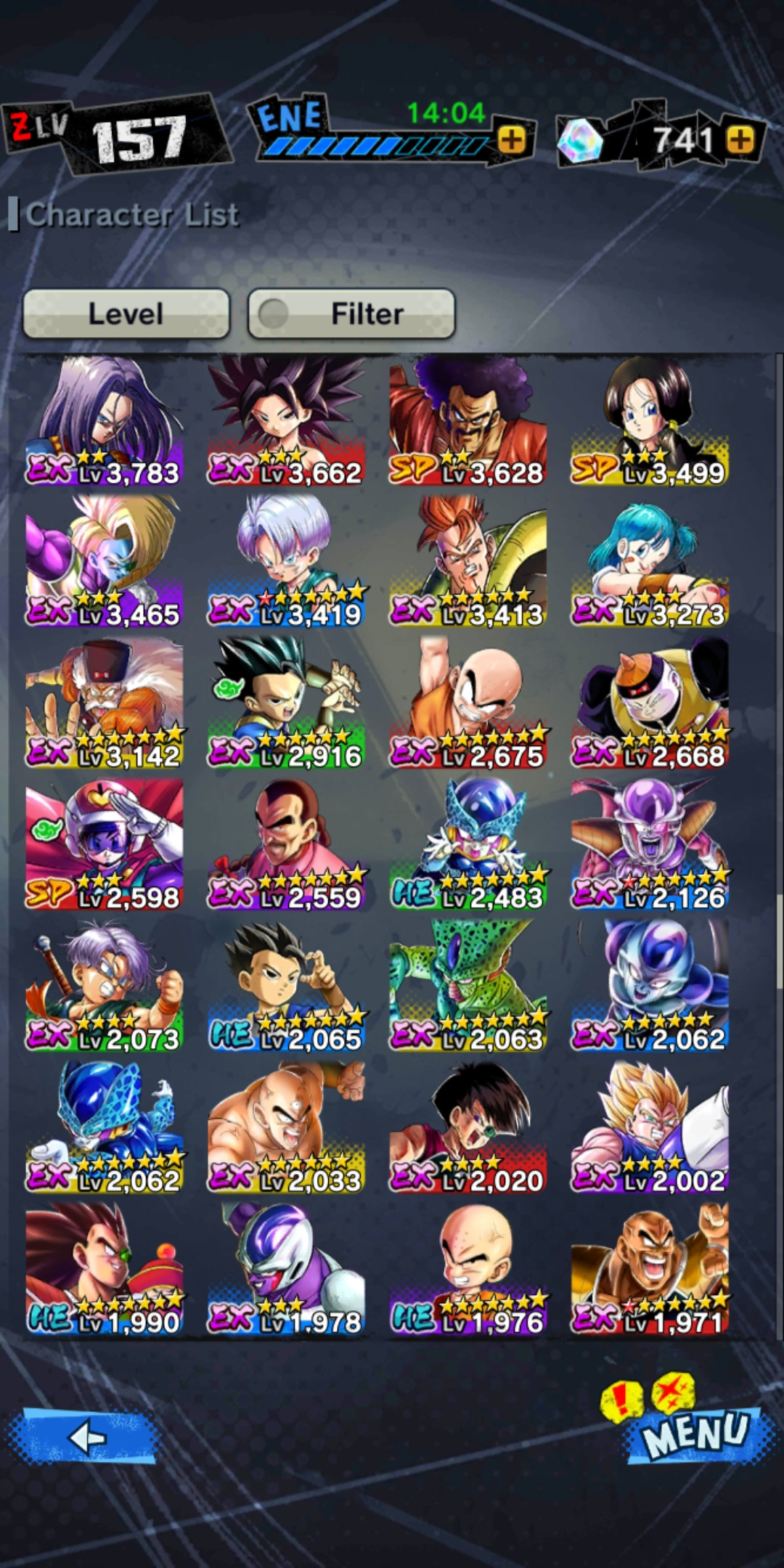Open the SP character at Lv 3,499
Screen dimensions: 784x1568
650,421
